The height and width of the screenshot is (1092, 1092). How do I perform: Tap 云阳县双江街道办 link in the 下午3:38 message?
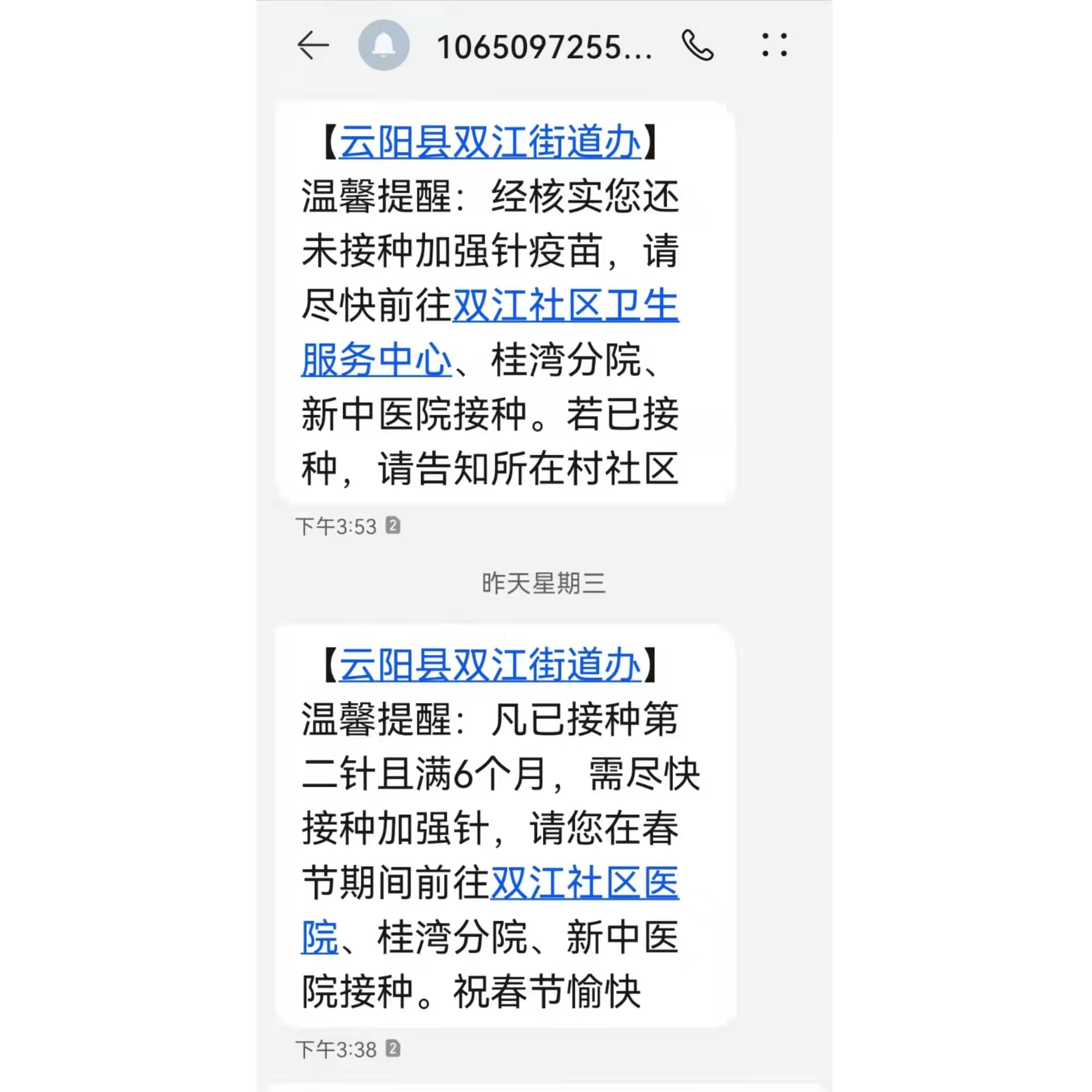click(x=490, y=664)
